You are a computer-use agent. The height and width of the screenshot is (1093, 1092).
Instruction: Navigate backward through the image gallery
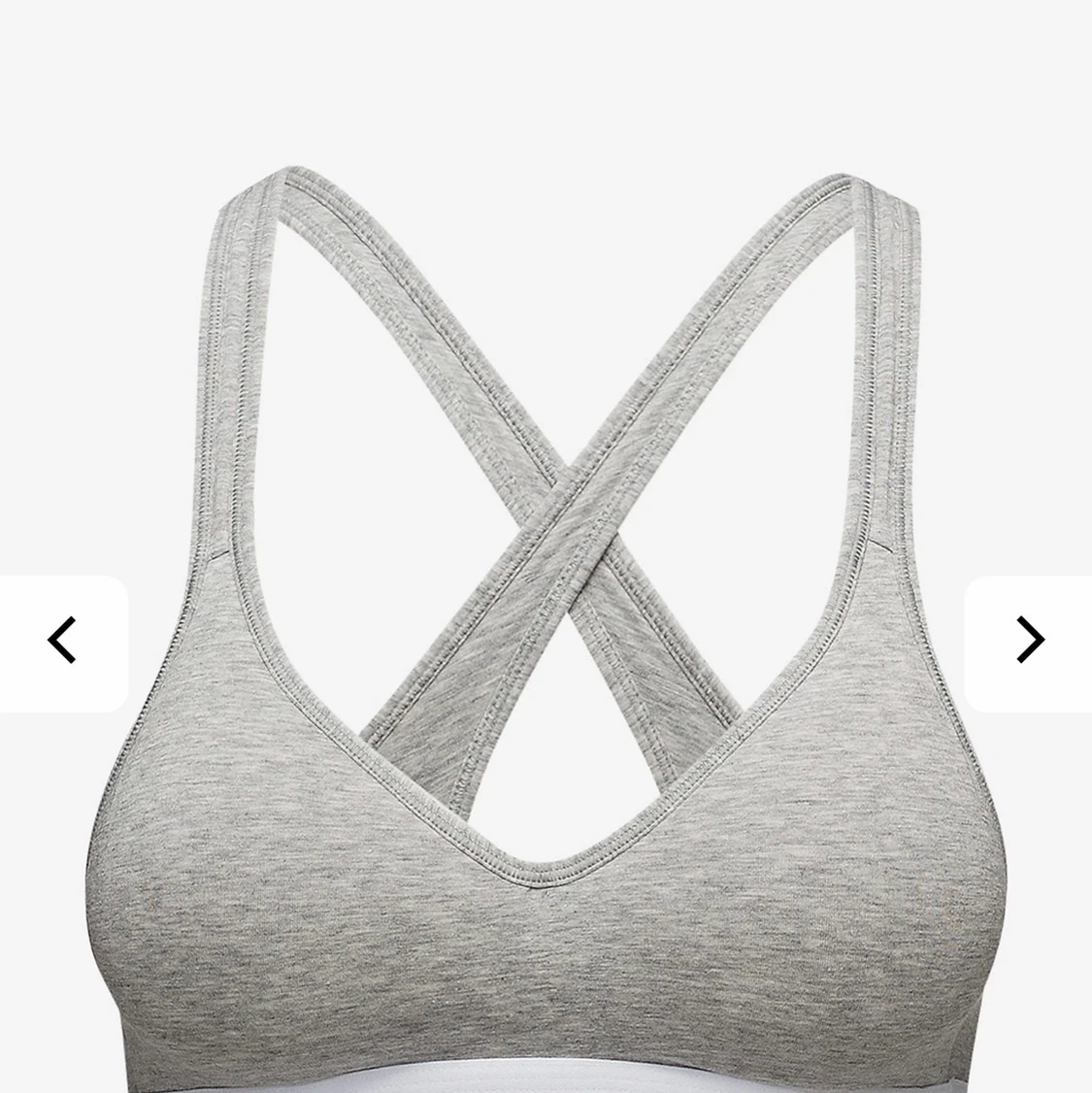point(61,639)
